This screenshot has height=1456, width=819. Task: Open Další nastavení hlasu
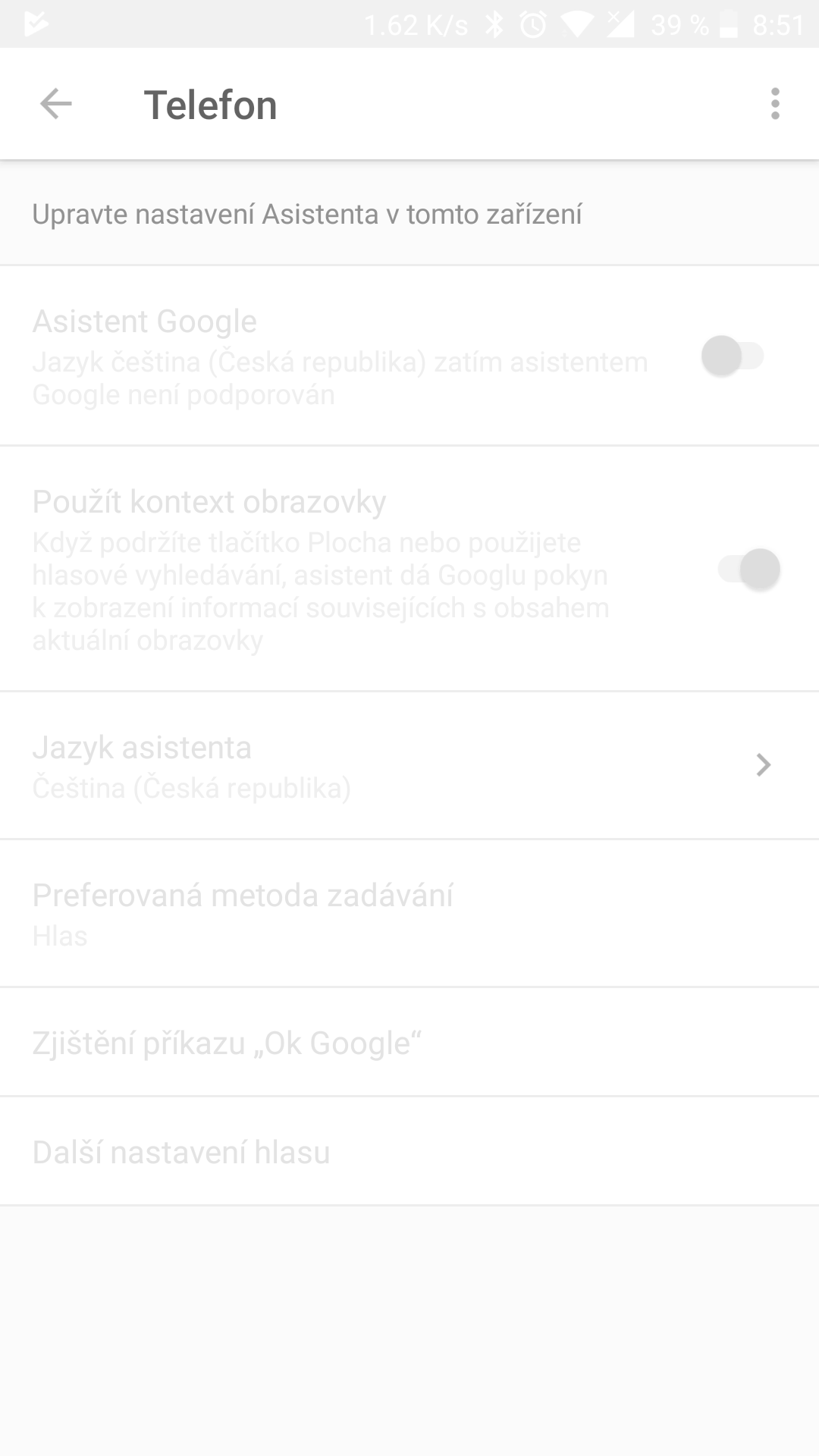tap(409, 1151)
